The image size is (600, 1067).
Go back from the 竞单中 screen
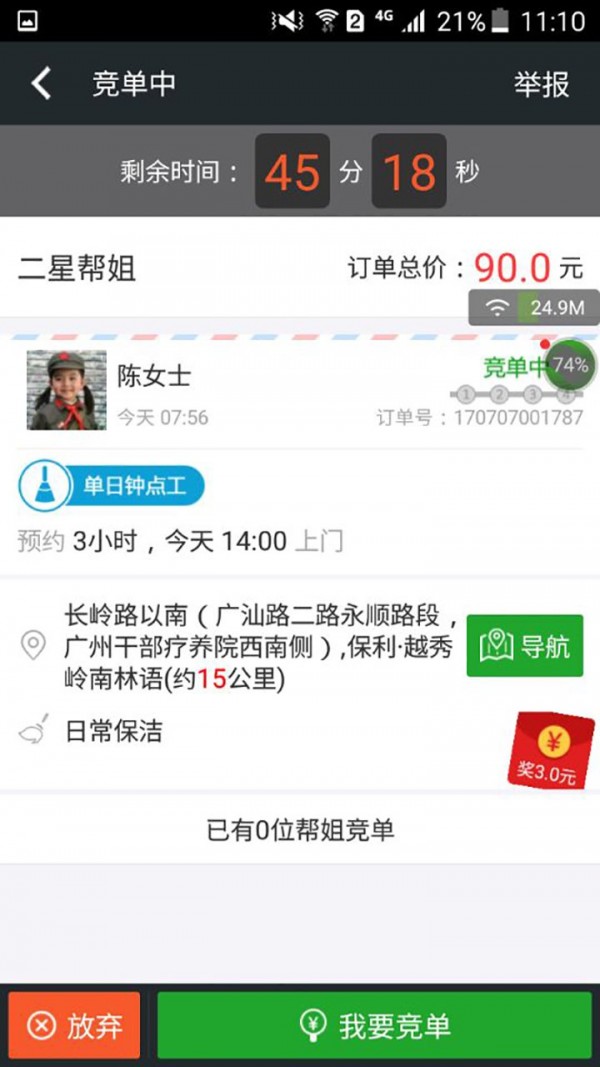coord(41,84)
